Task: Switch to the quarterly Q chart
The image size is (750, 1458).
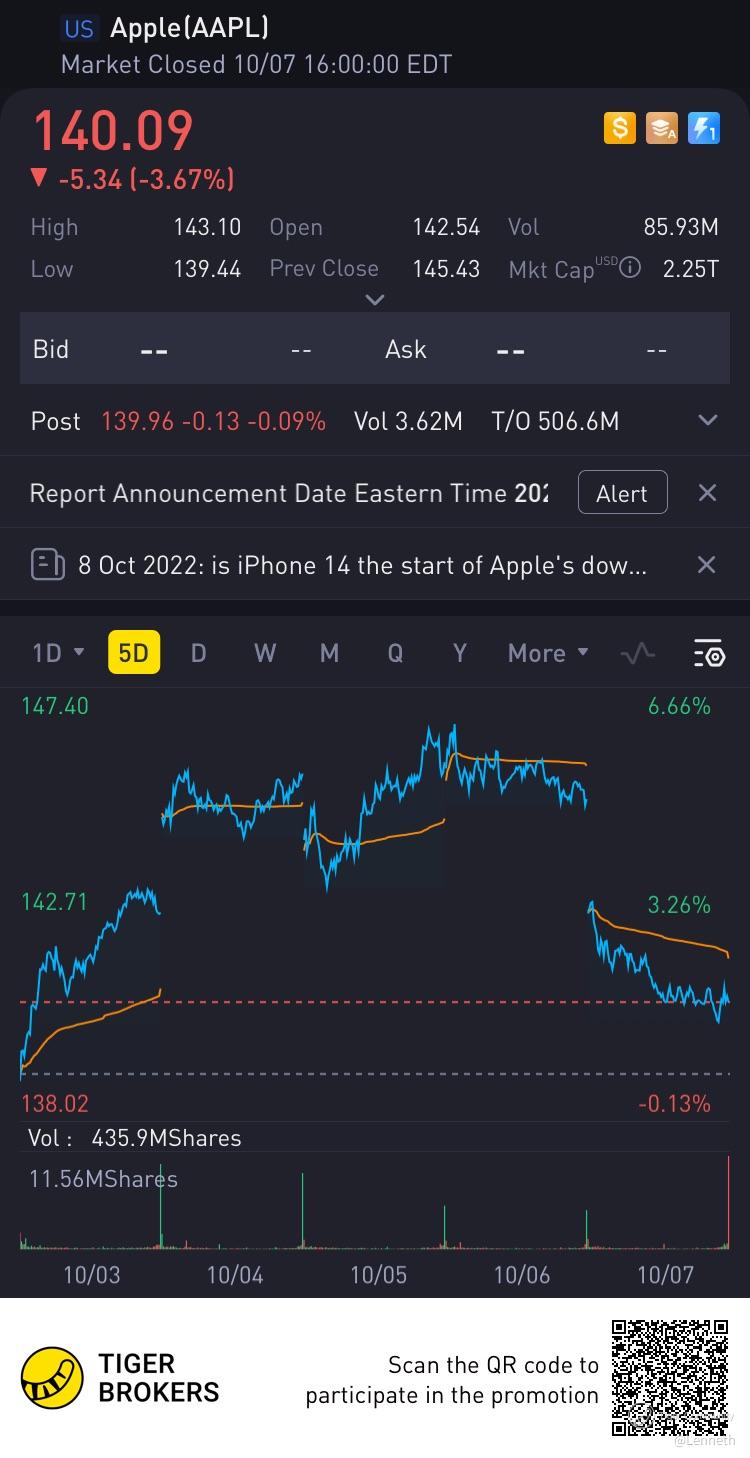Action: [x=395, y=653]
